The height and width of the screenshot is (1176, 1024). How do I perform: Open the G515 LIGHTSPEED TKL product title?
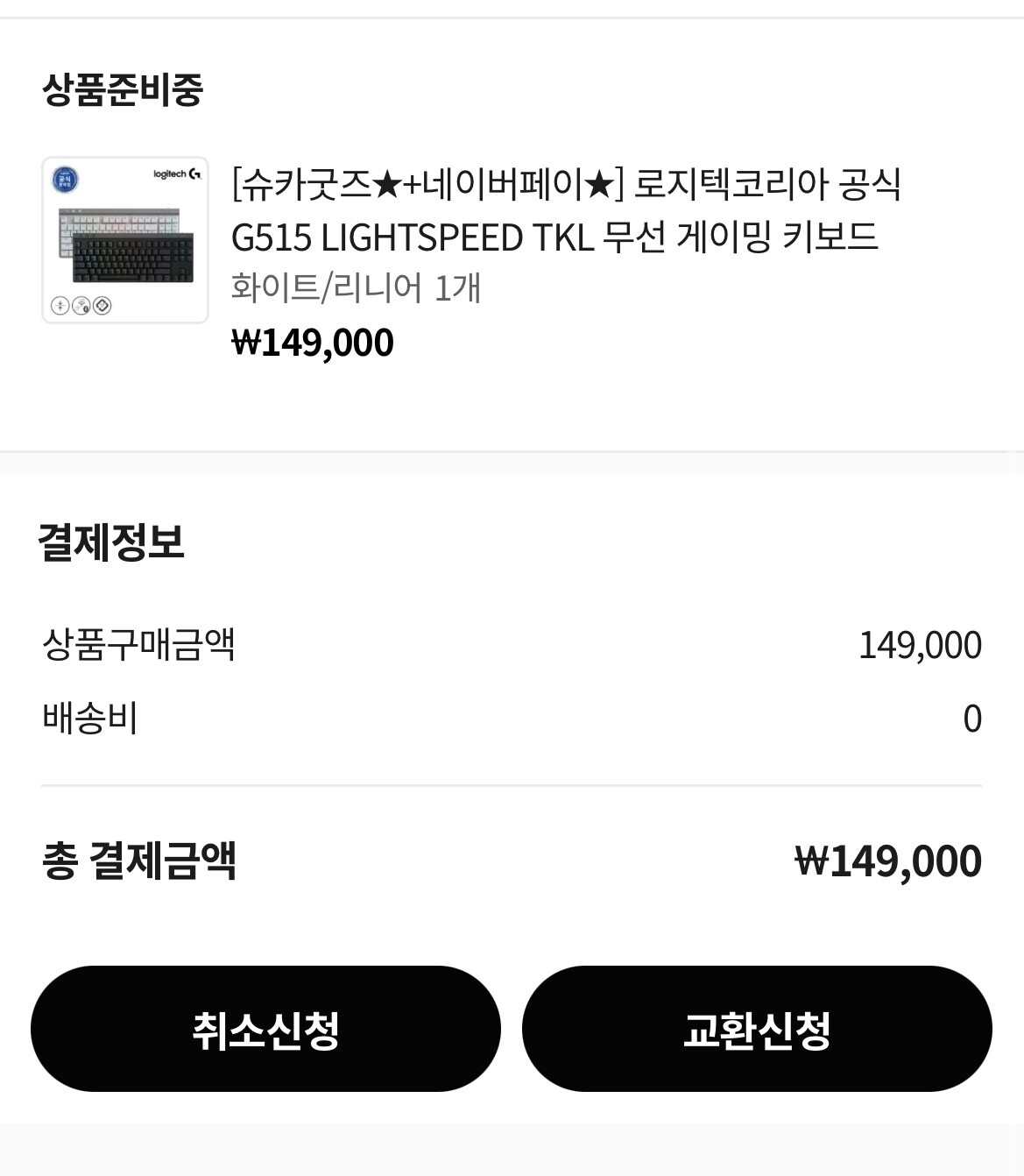coord(566,210)
